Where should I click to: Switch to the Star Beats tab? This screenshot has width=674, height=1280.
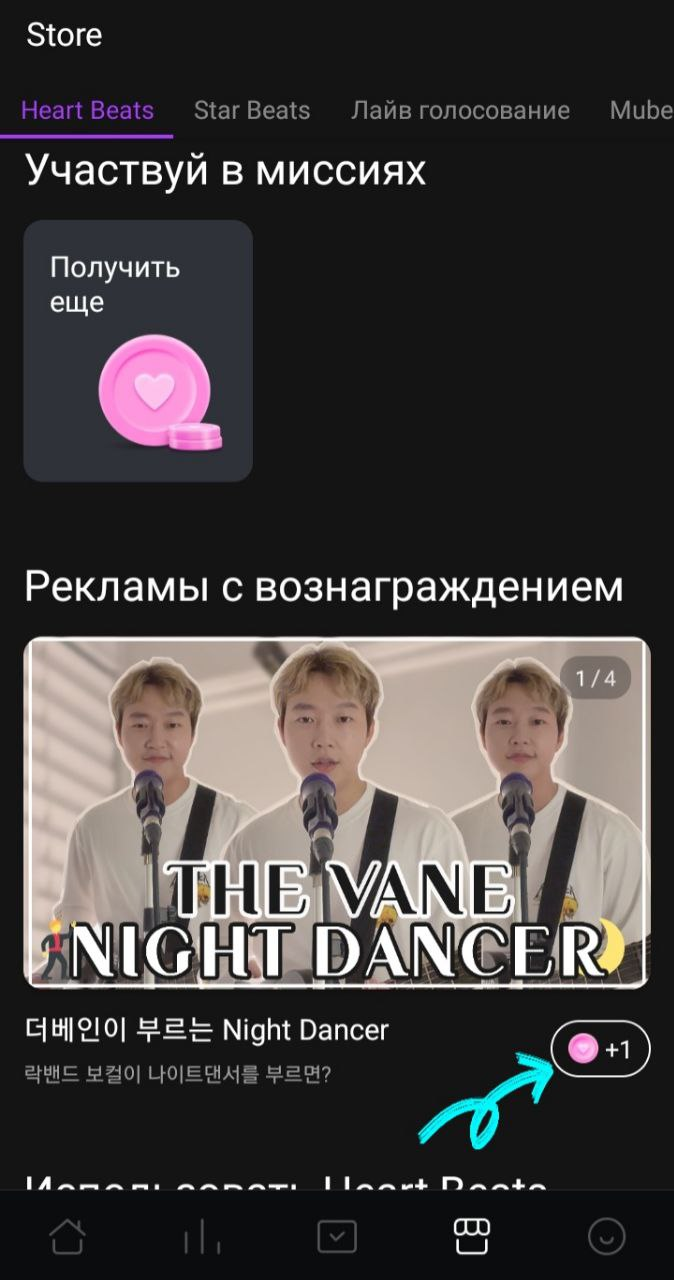coord(252,110)
